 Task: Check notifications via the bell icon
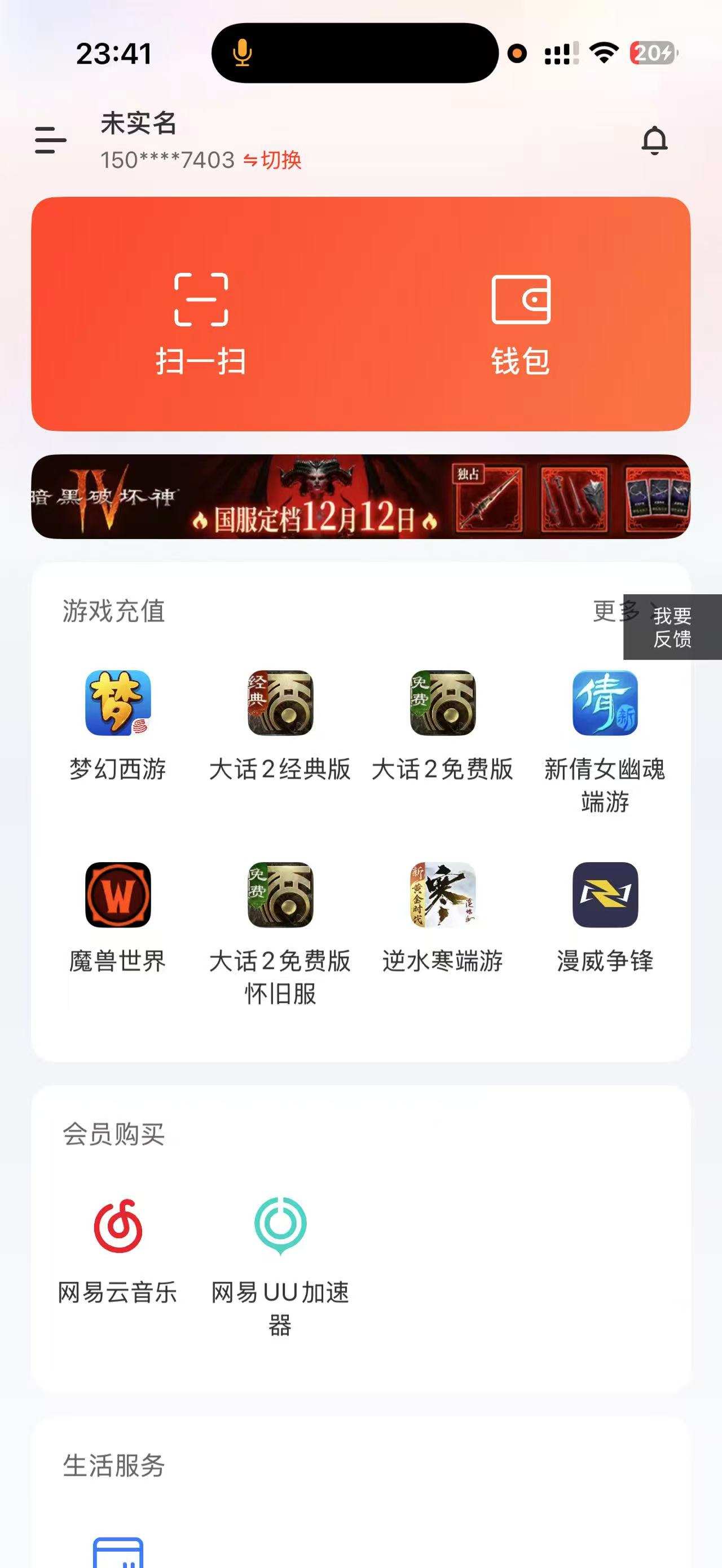654,140
